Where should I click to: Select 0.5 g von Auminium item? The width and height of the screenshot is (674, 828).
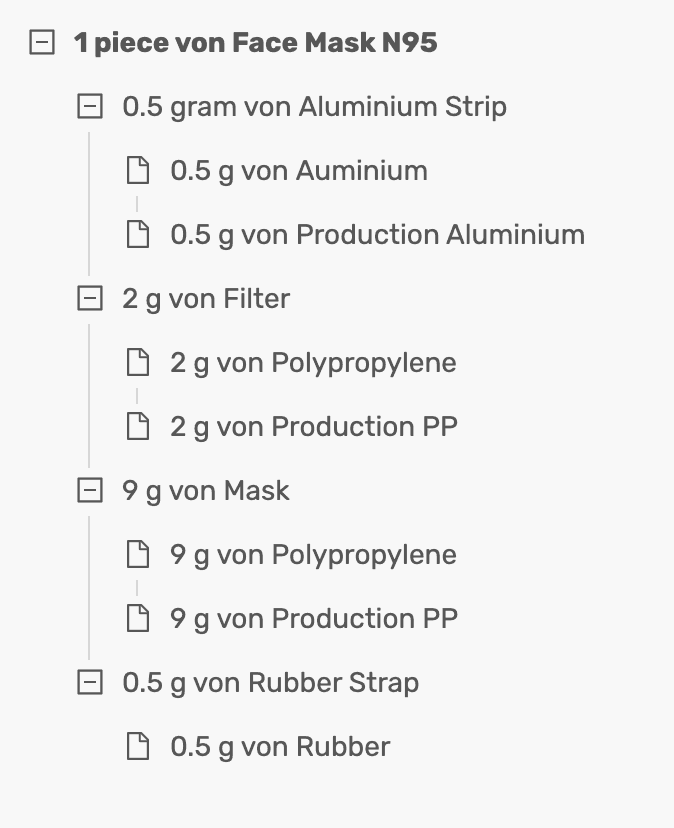tap(298, 171)
